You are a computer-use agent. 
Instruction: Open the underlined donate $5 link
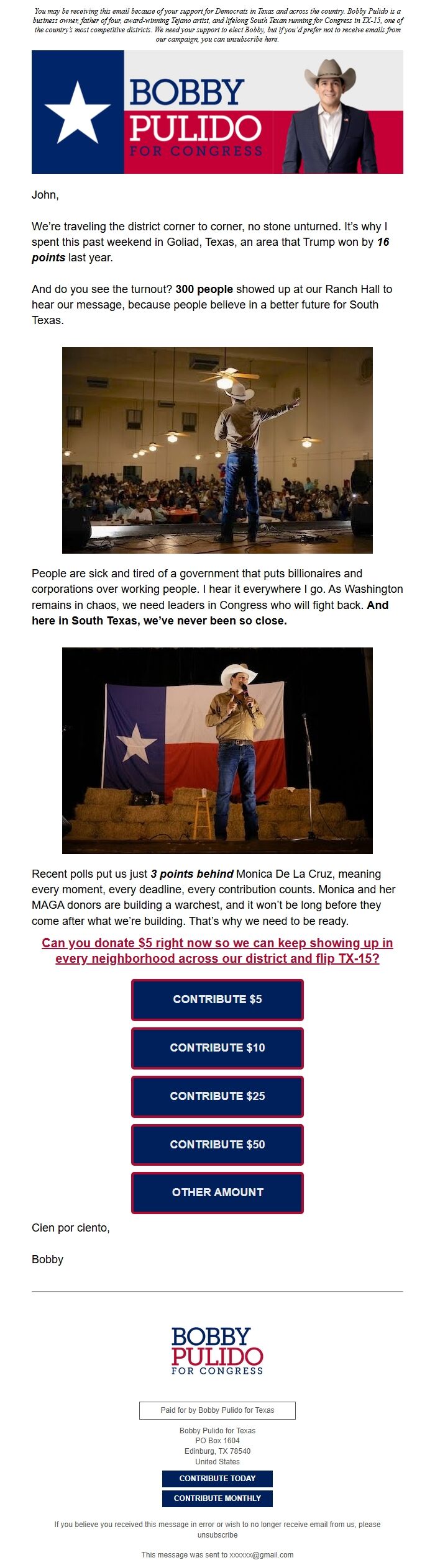(217, 950)
